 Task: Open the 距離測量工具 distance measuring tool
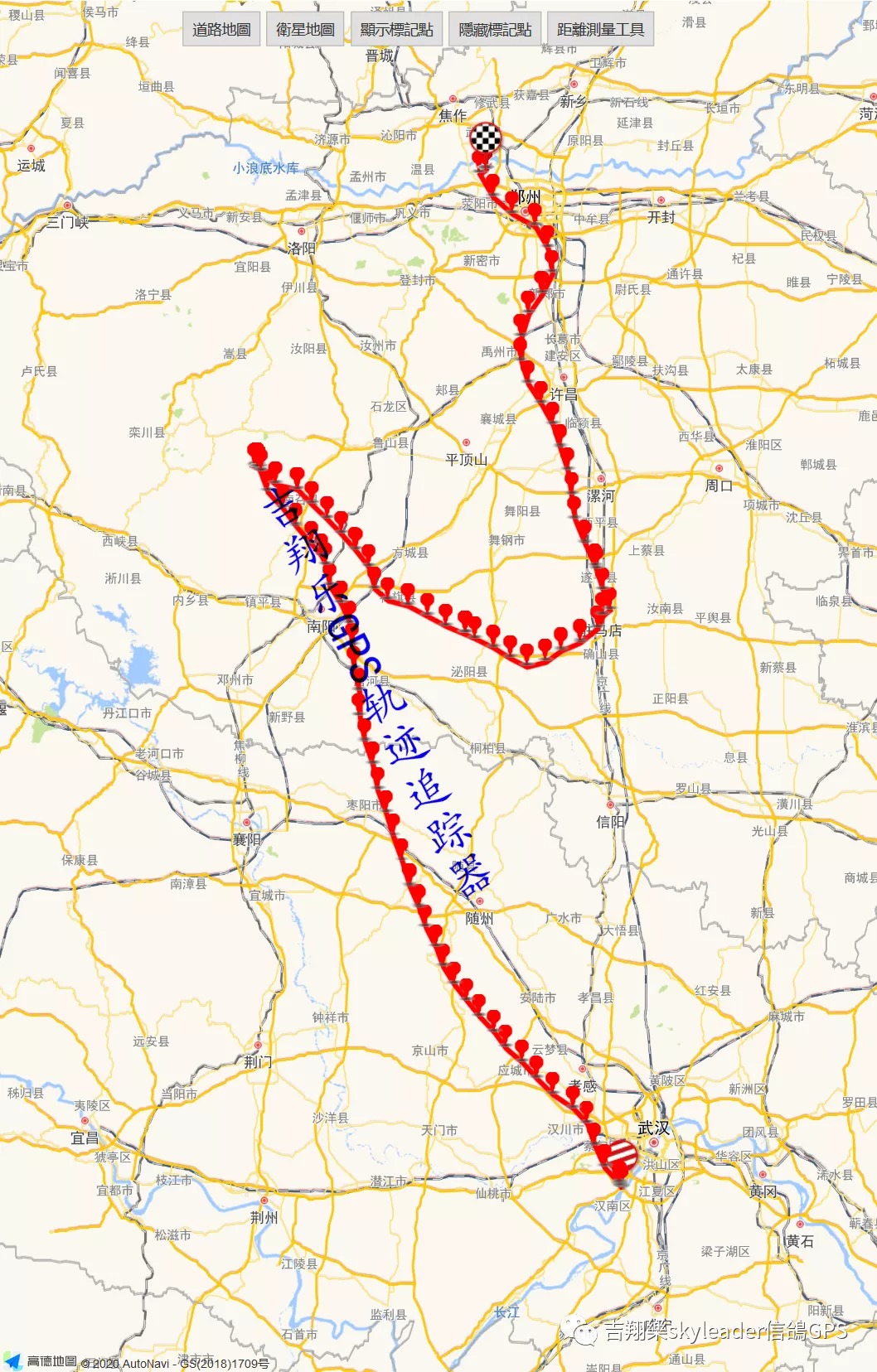(x=600, y=29)
